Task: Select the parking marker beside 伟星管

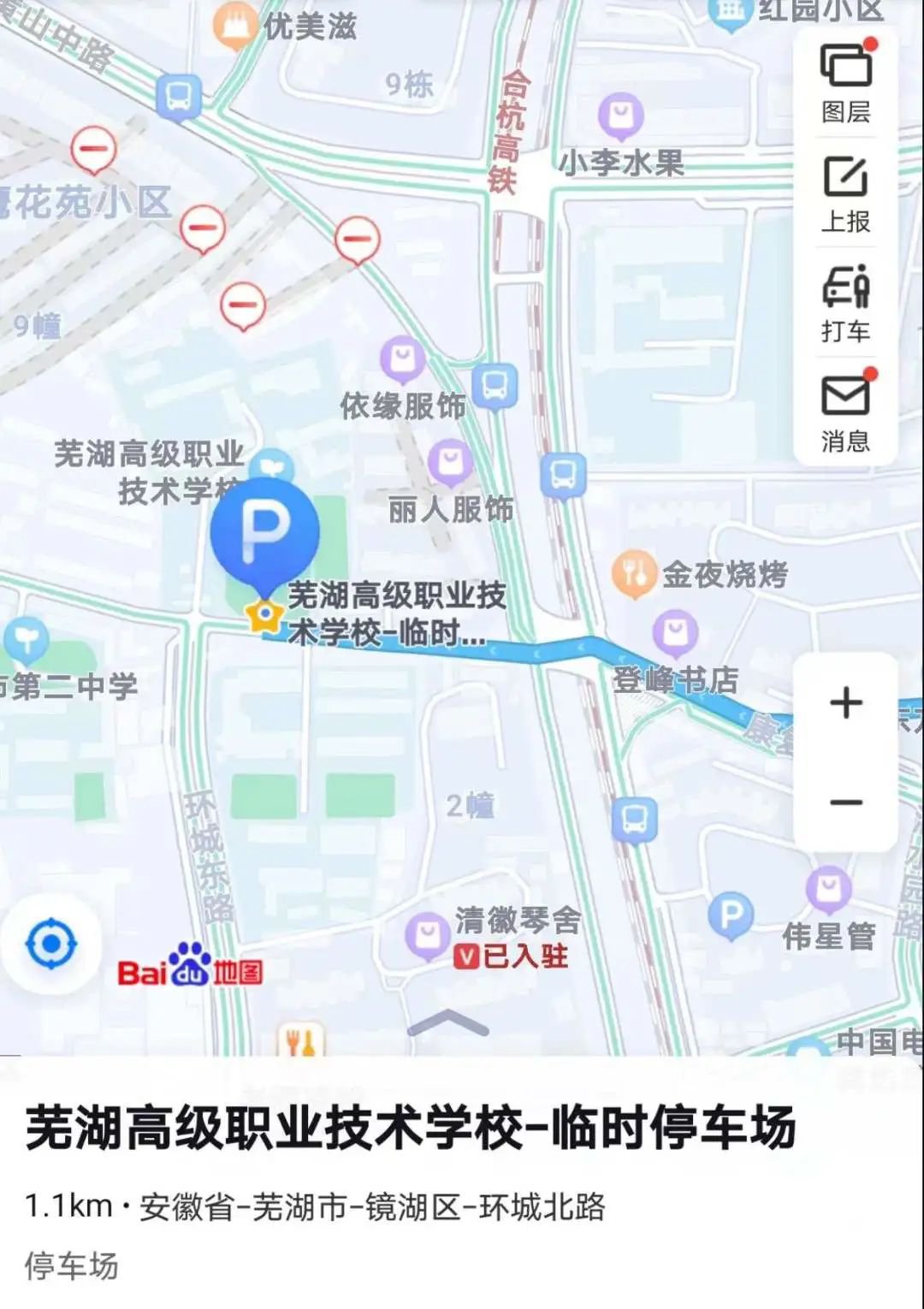Action: point(731,915)
